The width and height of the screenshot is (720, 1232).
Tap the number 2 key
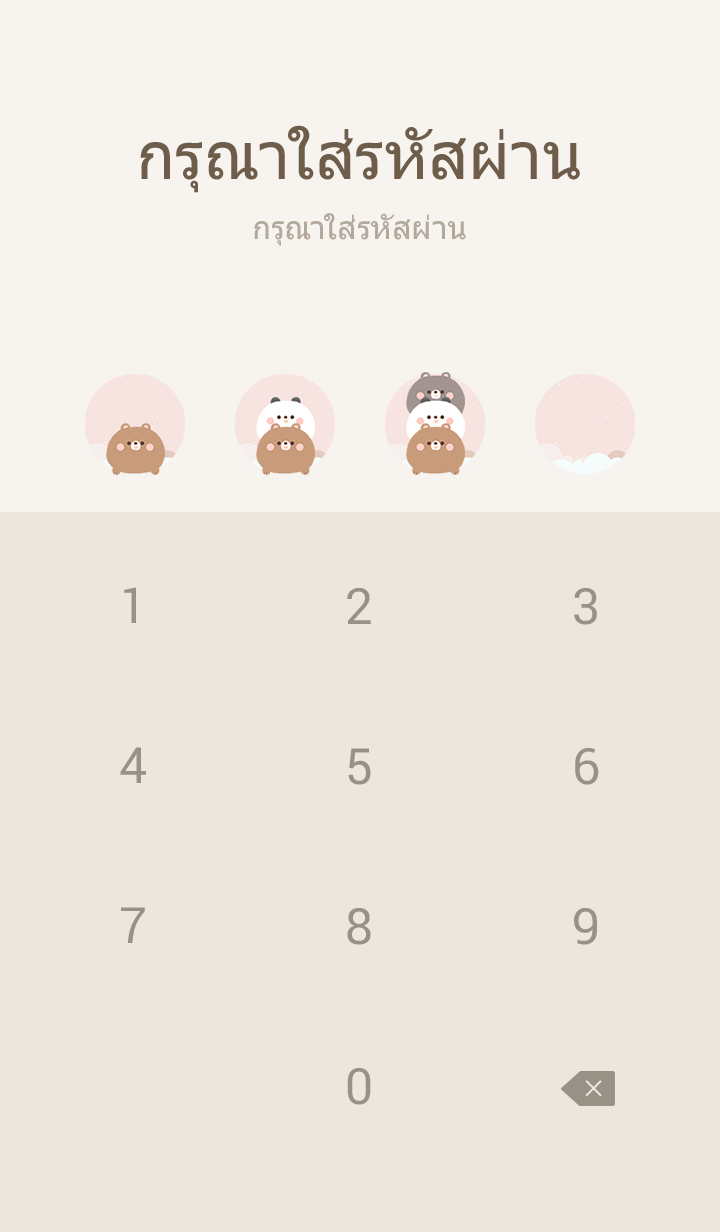tap(359, 607)
